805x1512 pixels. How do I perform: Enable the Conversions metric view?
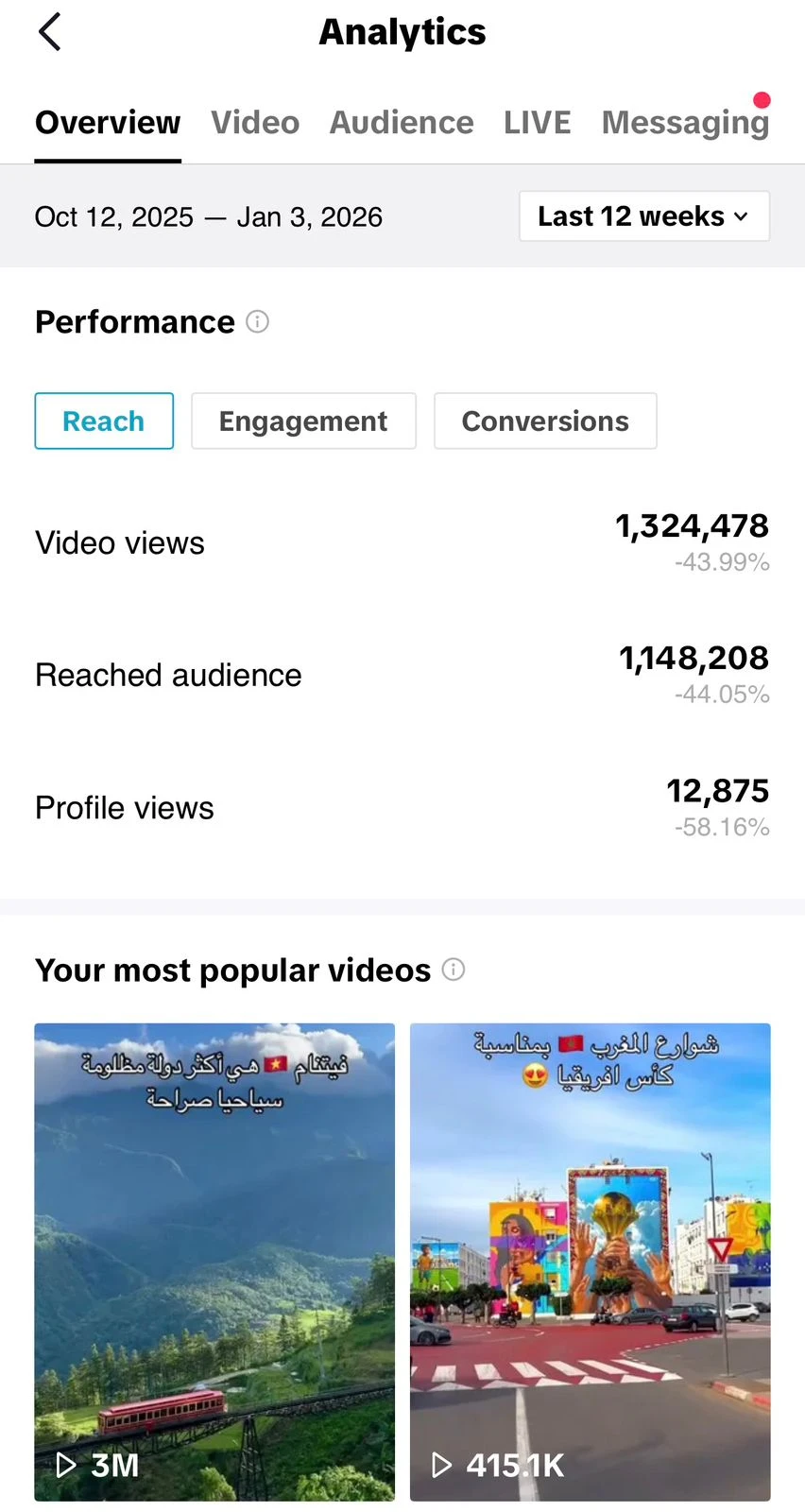(545, 421)
